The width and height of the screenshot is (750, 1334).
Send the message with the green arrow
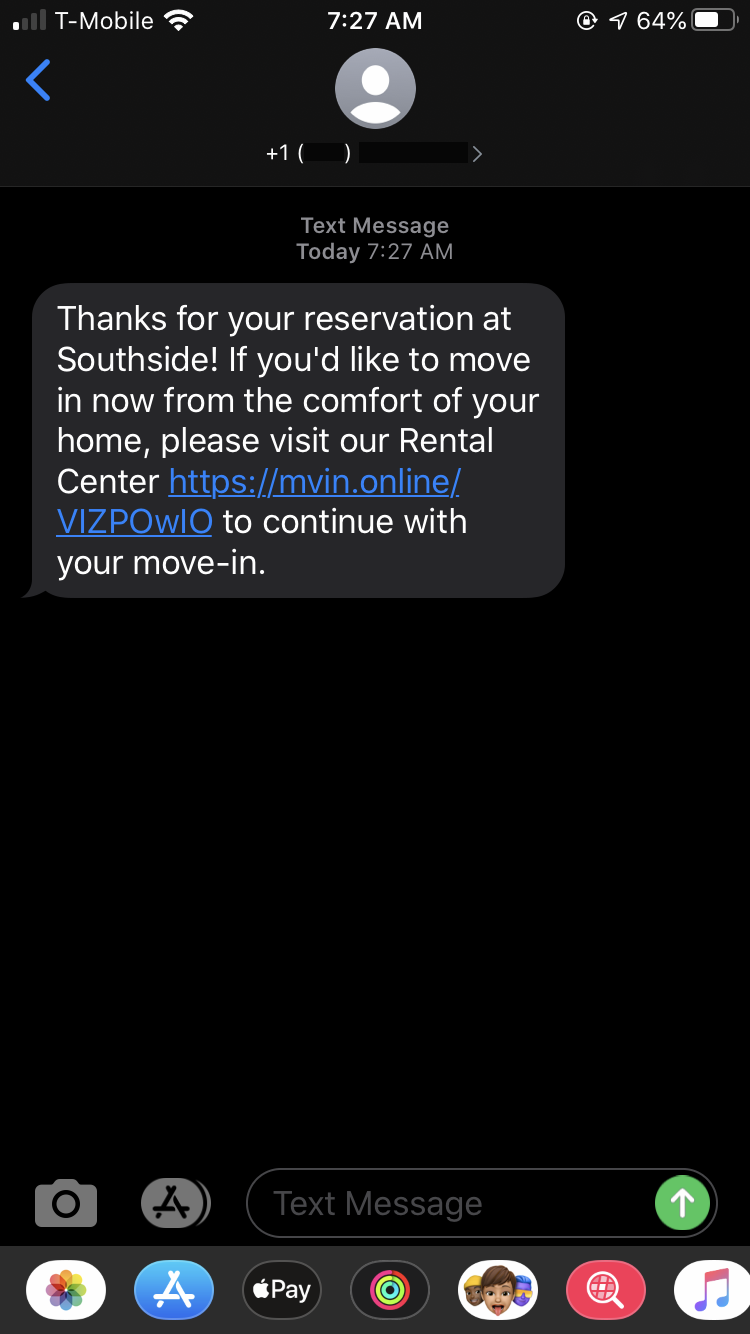(683, 1203)
